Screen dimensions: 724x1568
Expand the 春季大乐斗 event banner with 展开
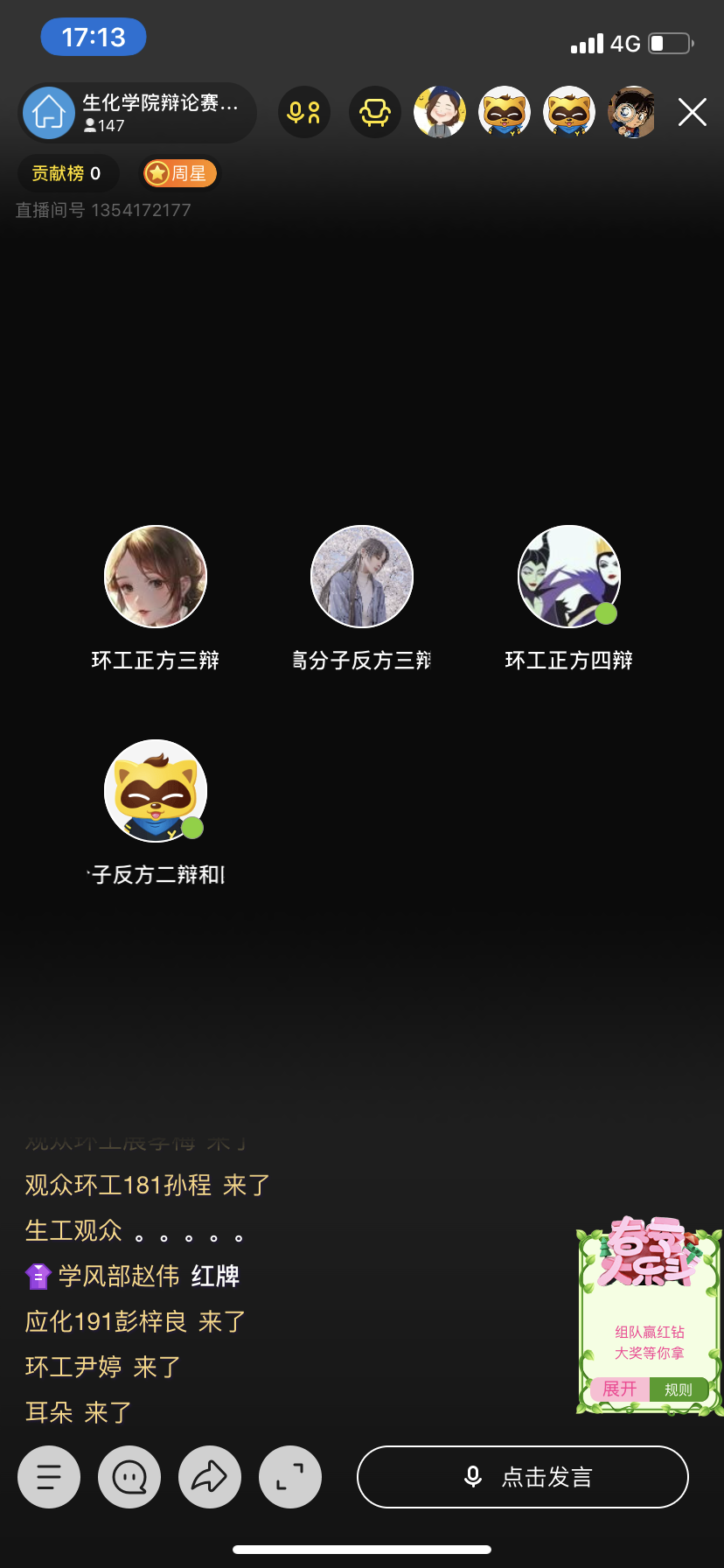point(620,1389)
